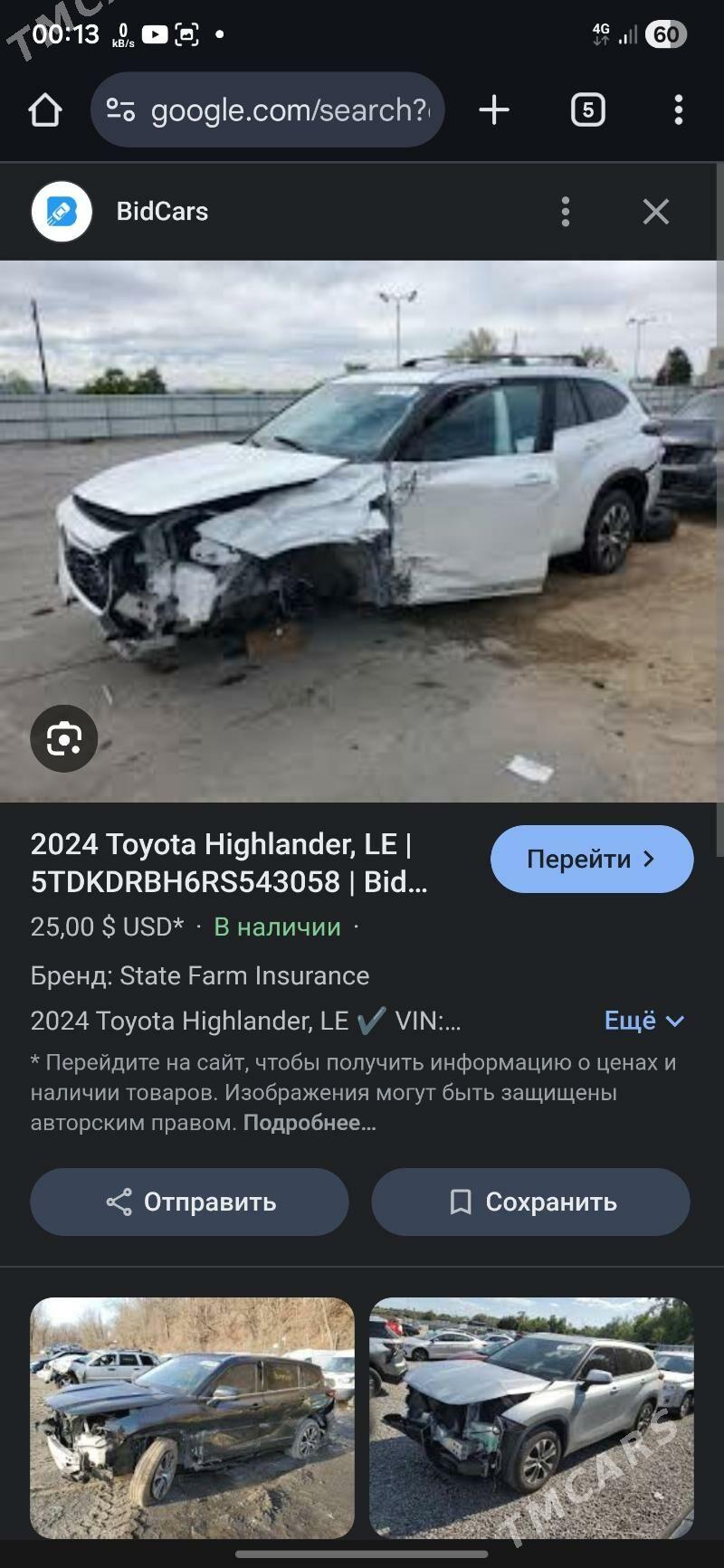The height and width of the screenshot is (1568, 724).
Task: Tap the bookmark icon beside Сохранить
Action: [462, 1202]
